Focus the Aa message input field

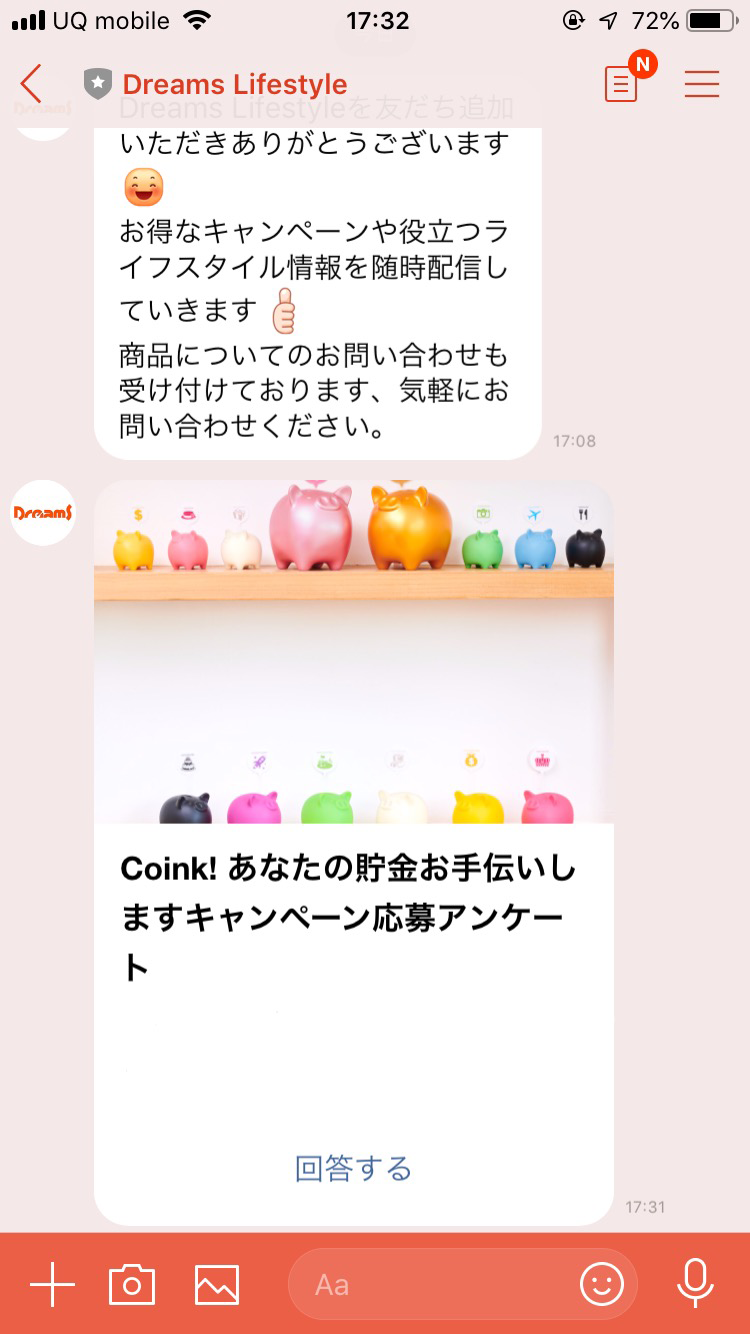point(430,1285)
